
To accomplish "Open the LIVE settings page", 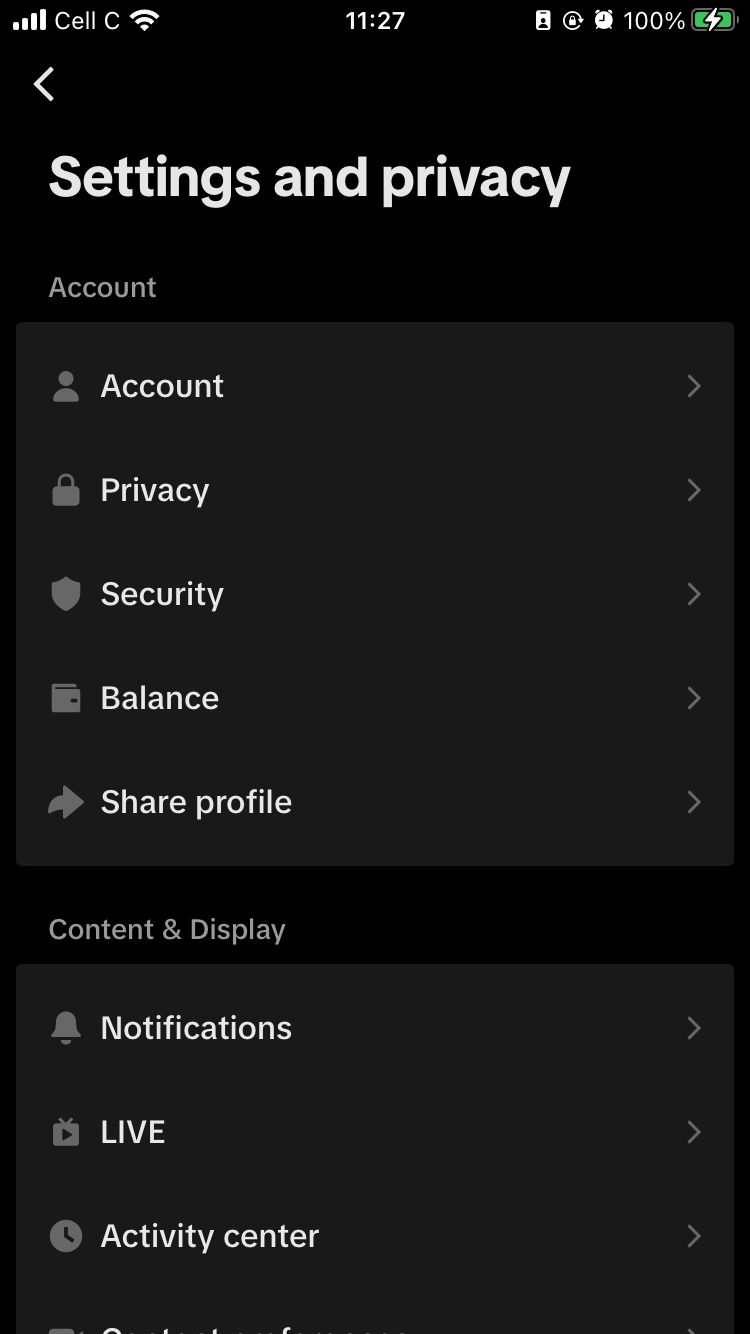I will [x=375, y=1132].
